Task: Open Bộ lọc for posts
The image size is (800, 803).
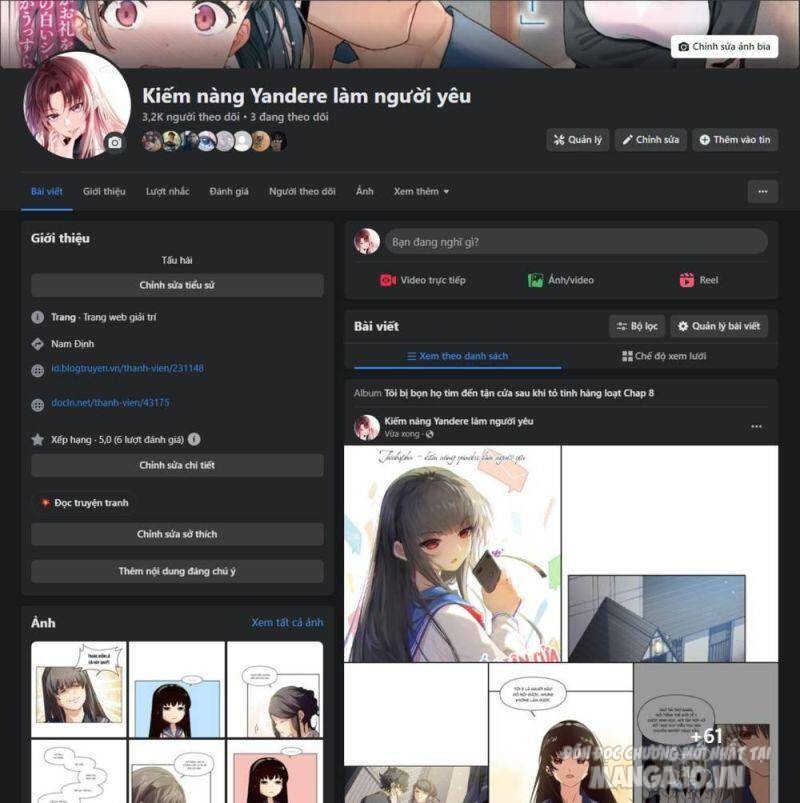Action: coord(637,326)
